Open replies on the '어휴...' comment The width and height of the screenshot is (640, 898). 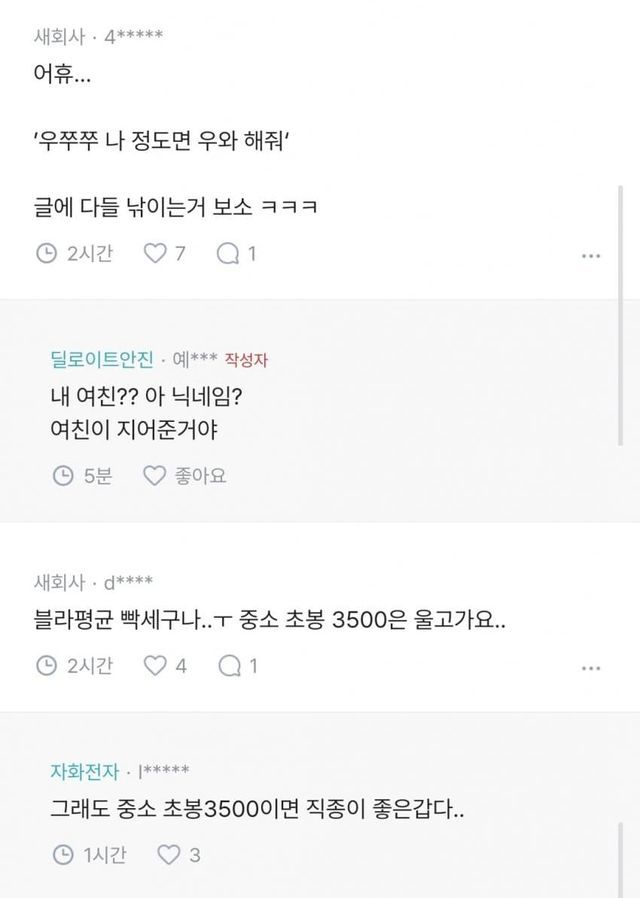pyautogui.click(x=236, y=253)
